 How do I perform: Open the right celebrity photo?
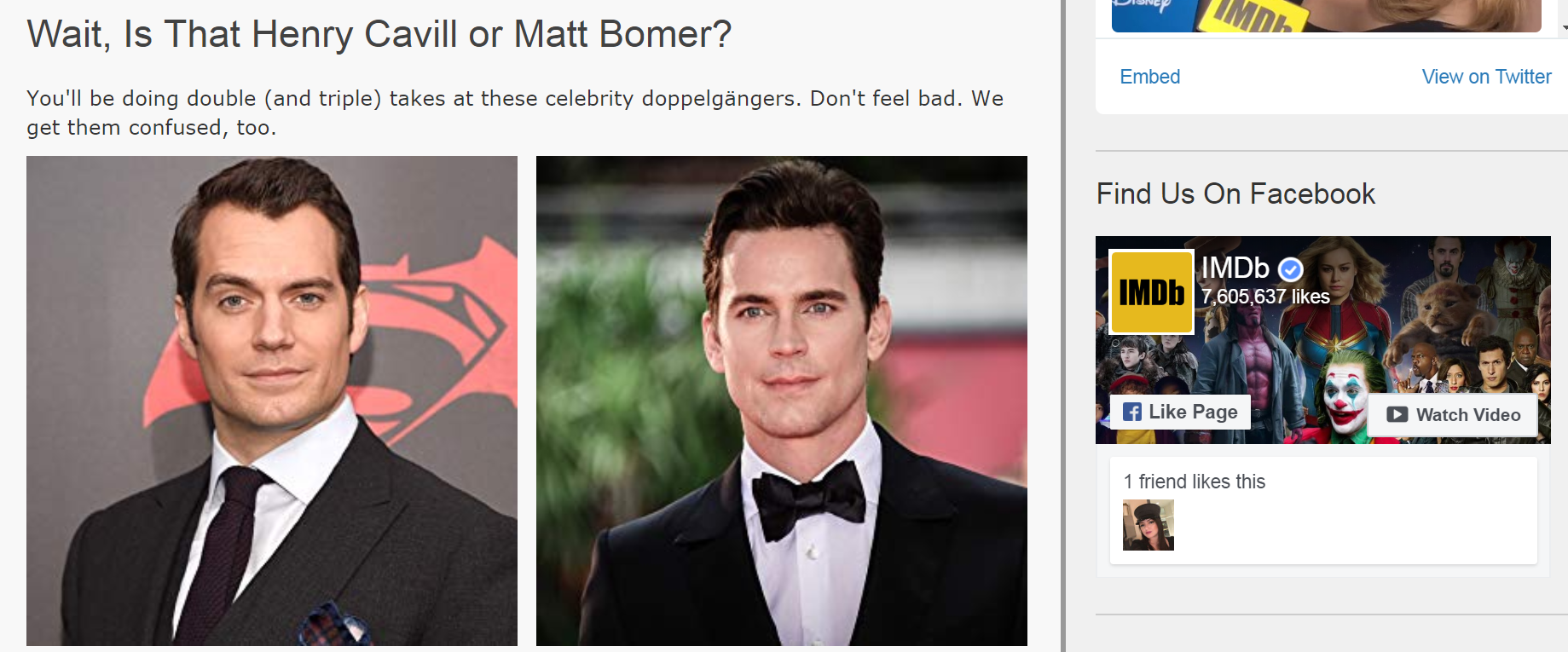pos(781,401)
